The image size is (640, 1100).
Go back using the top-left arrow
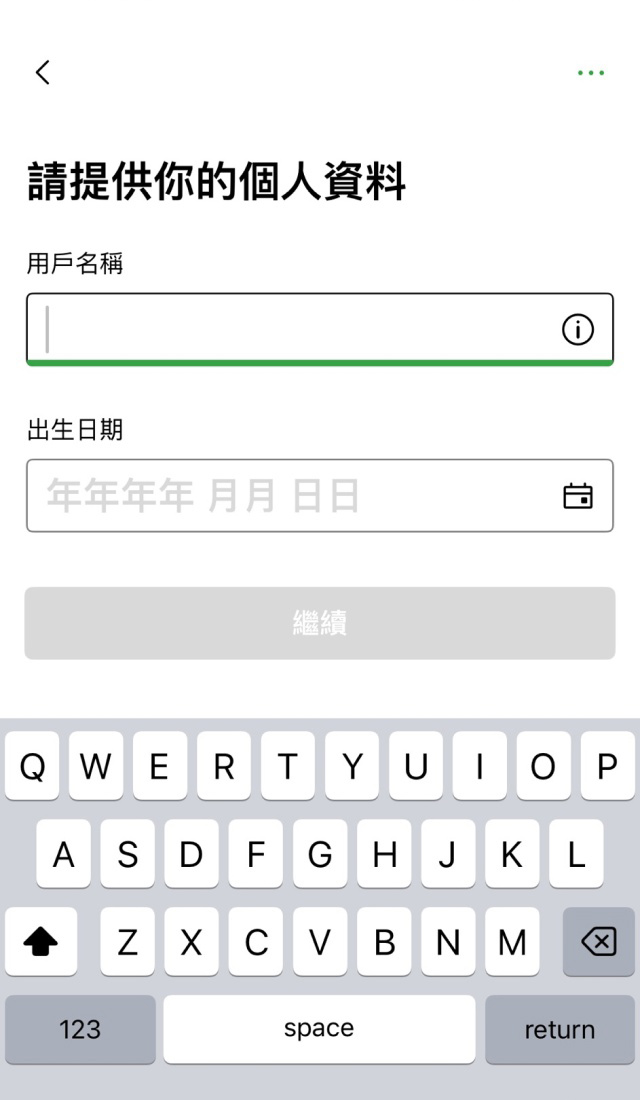tap(42, 72)
